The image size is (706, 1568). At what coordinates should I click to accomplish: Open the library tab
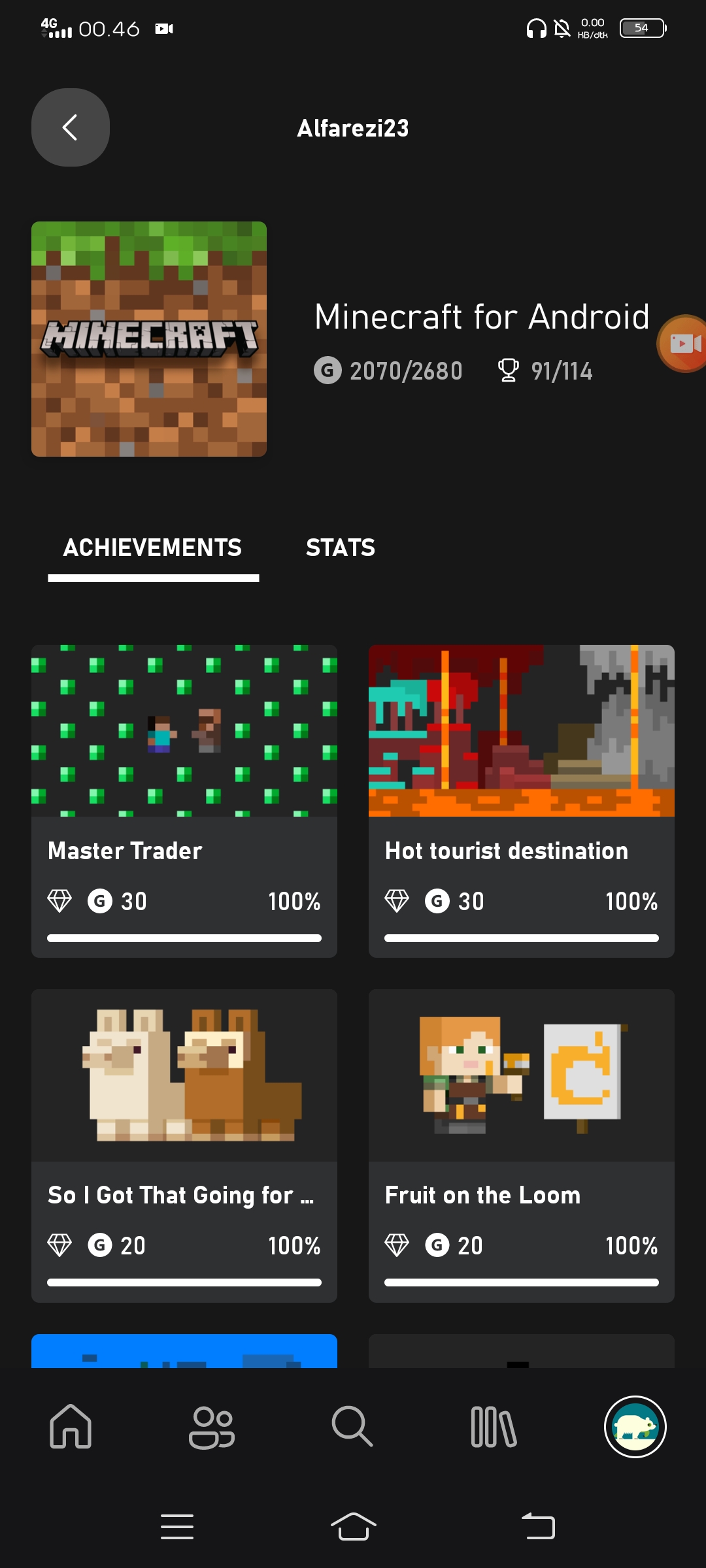click(x=494, y=1426)
